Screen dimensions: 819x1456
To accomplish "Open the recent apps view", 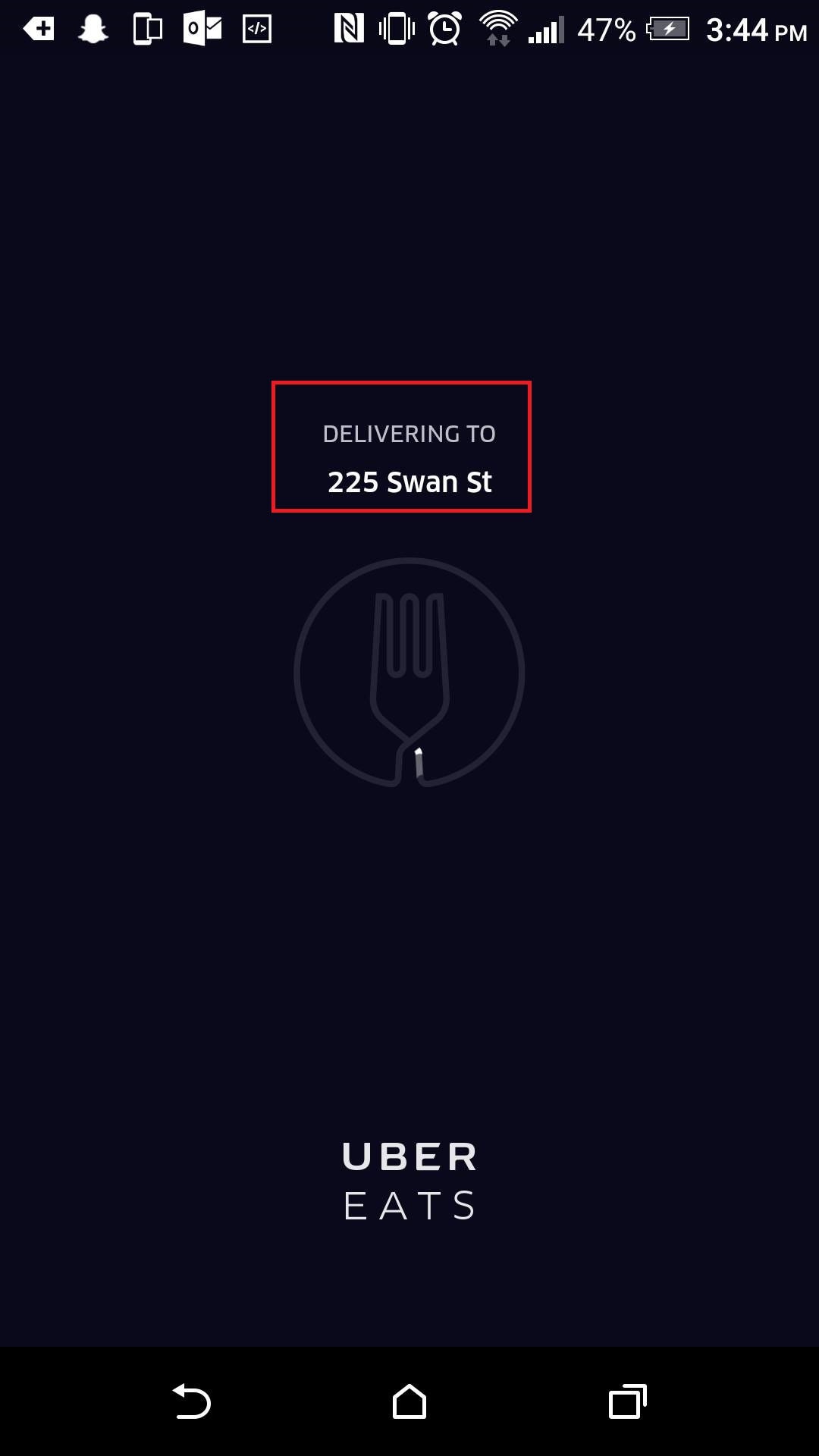I will pyautogui.click(x=628, y=1401).
